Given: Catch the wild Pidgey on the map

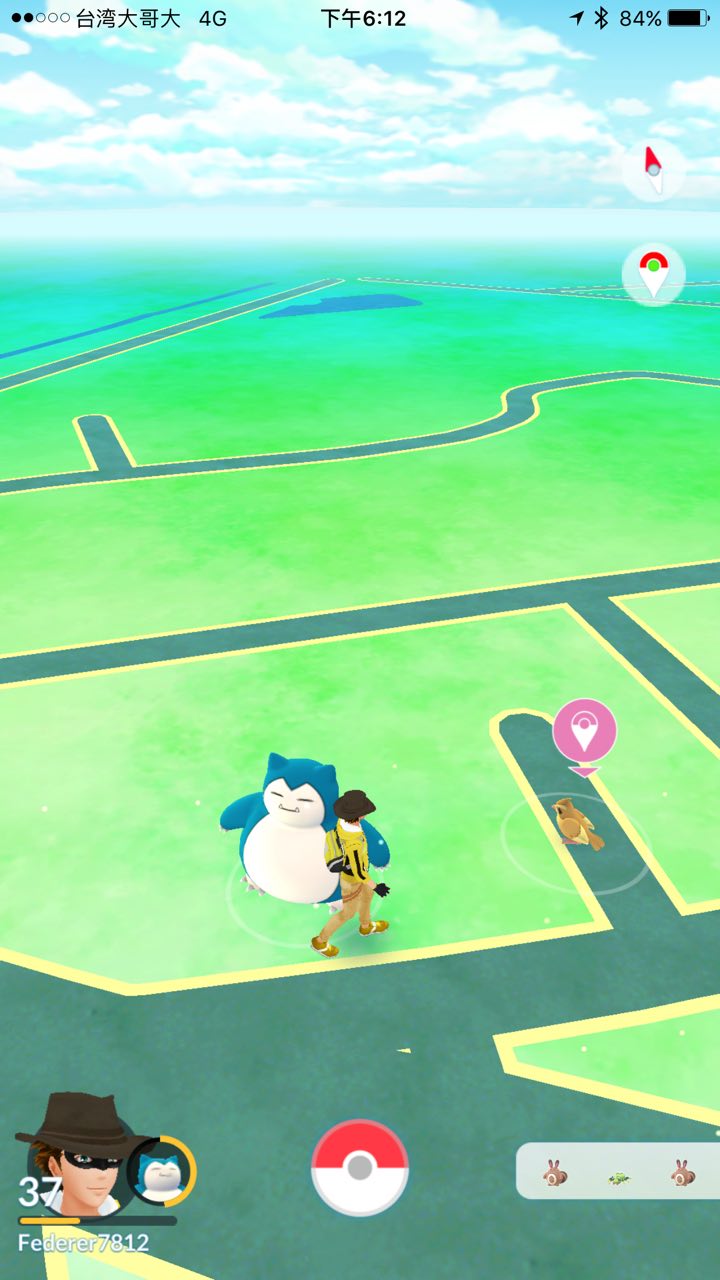Looking at the screenshot, I should (578, 823).
